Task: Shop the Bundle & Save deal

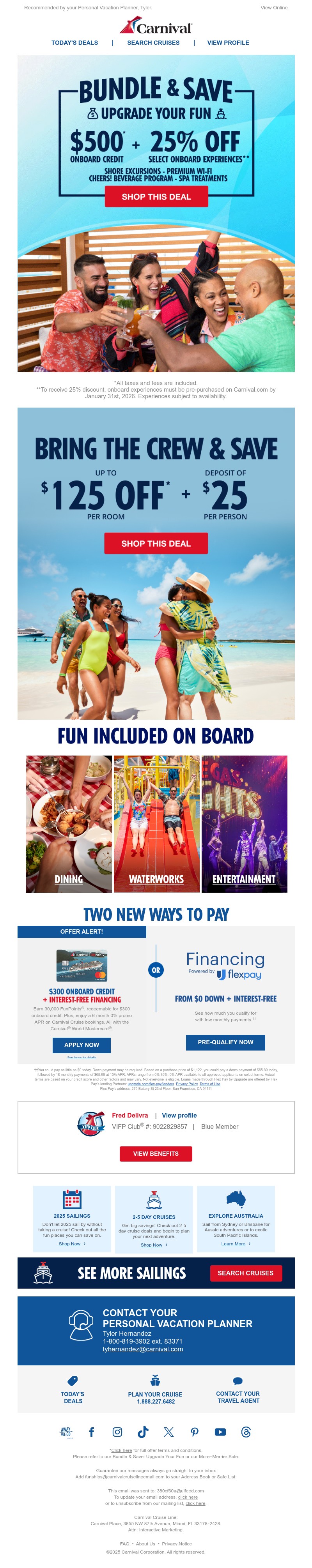Action: pos(156,197)
